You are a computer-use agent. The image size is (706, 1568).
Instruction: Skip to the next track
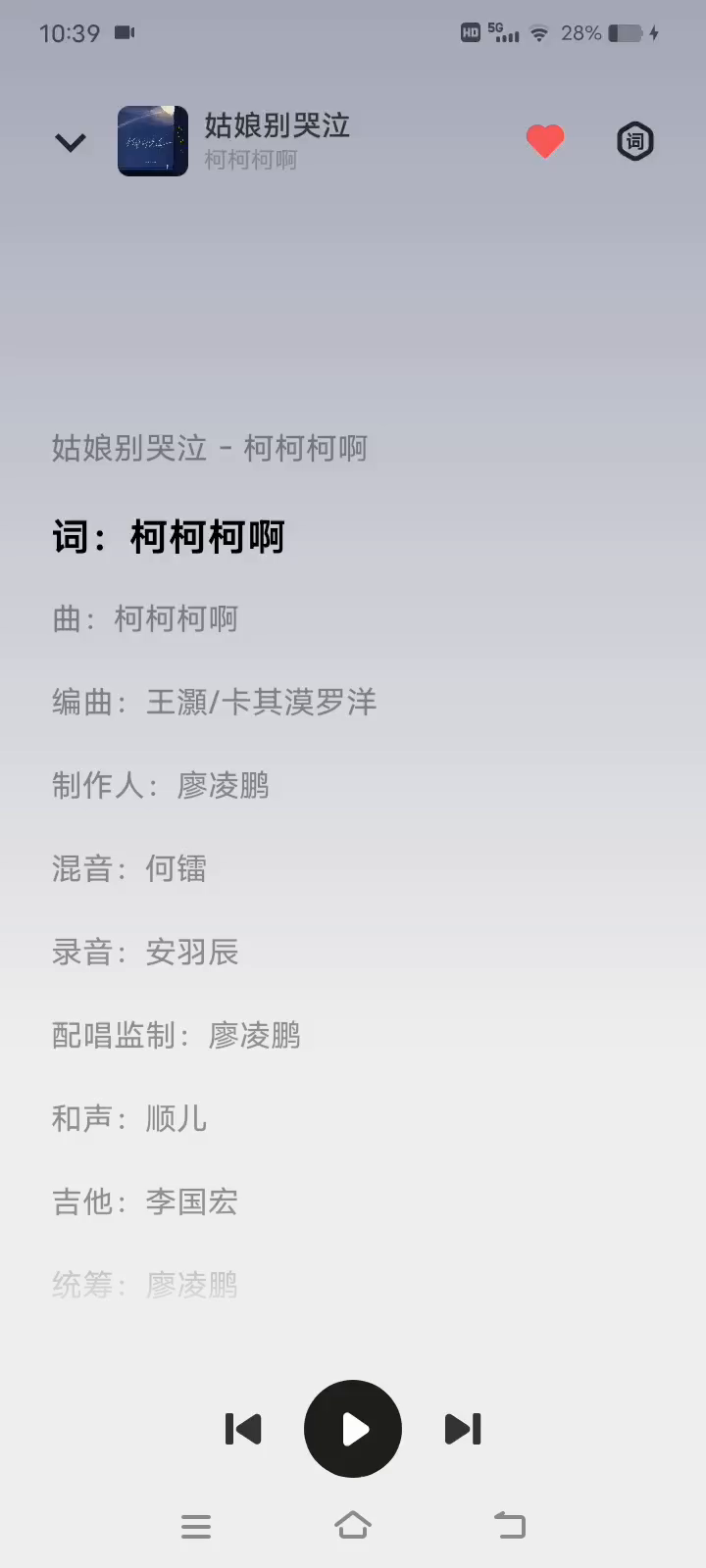(463, 1429)
